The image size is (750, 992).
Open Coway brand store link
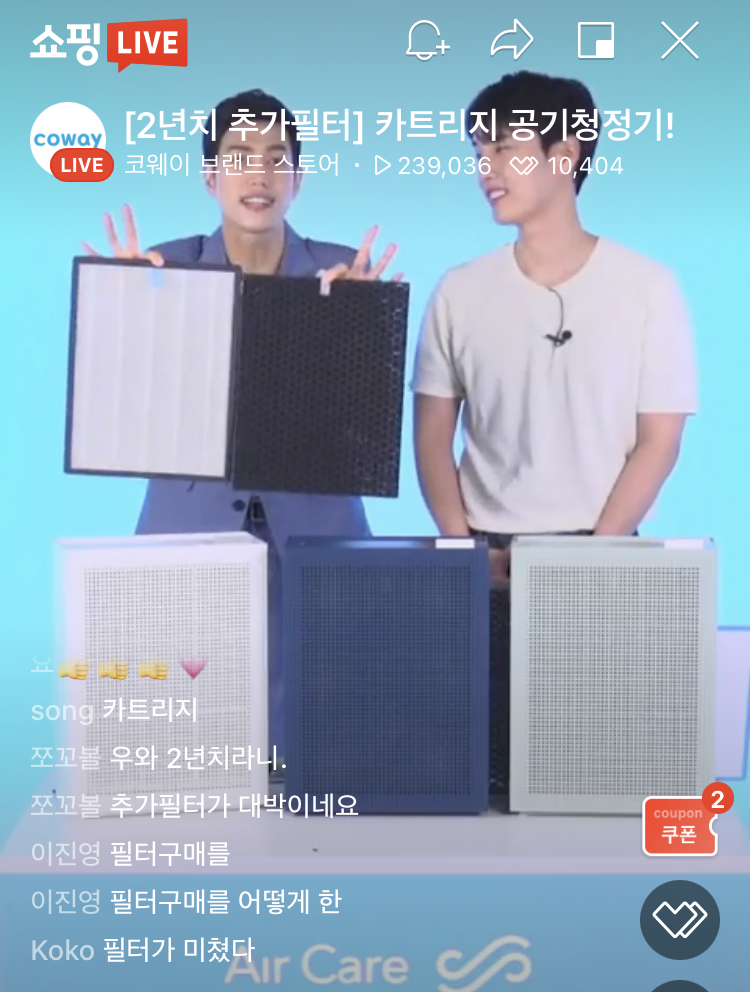pyautogui.click(x=232, y=165)
